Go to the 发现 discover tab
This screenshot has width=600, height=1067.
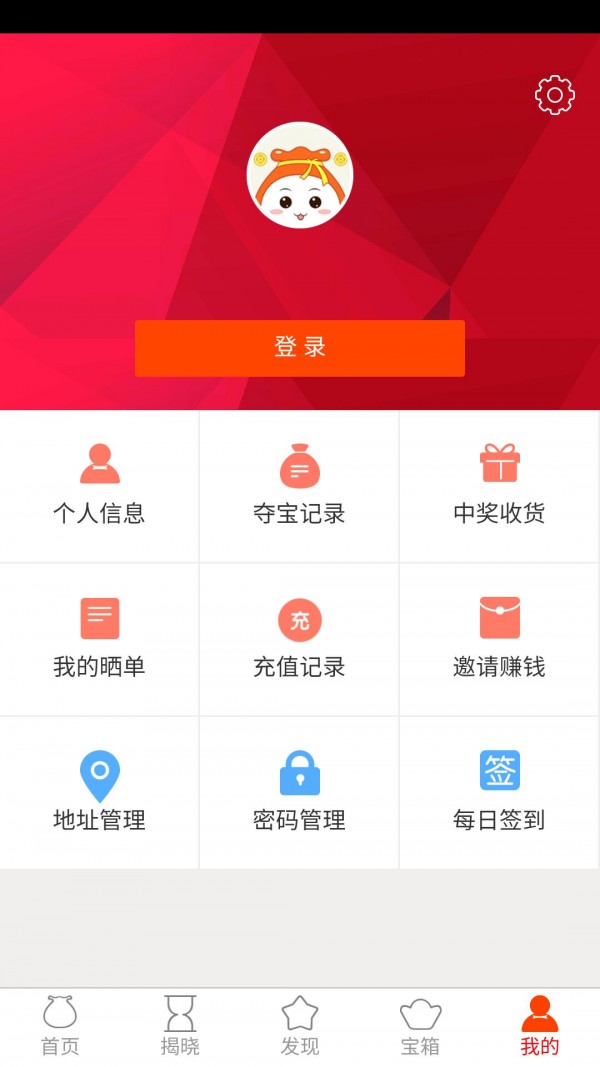coord(300,1027)
